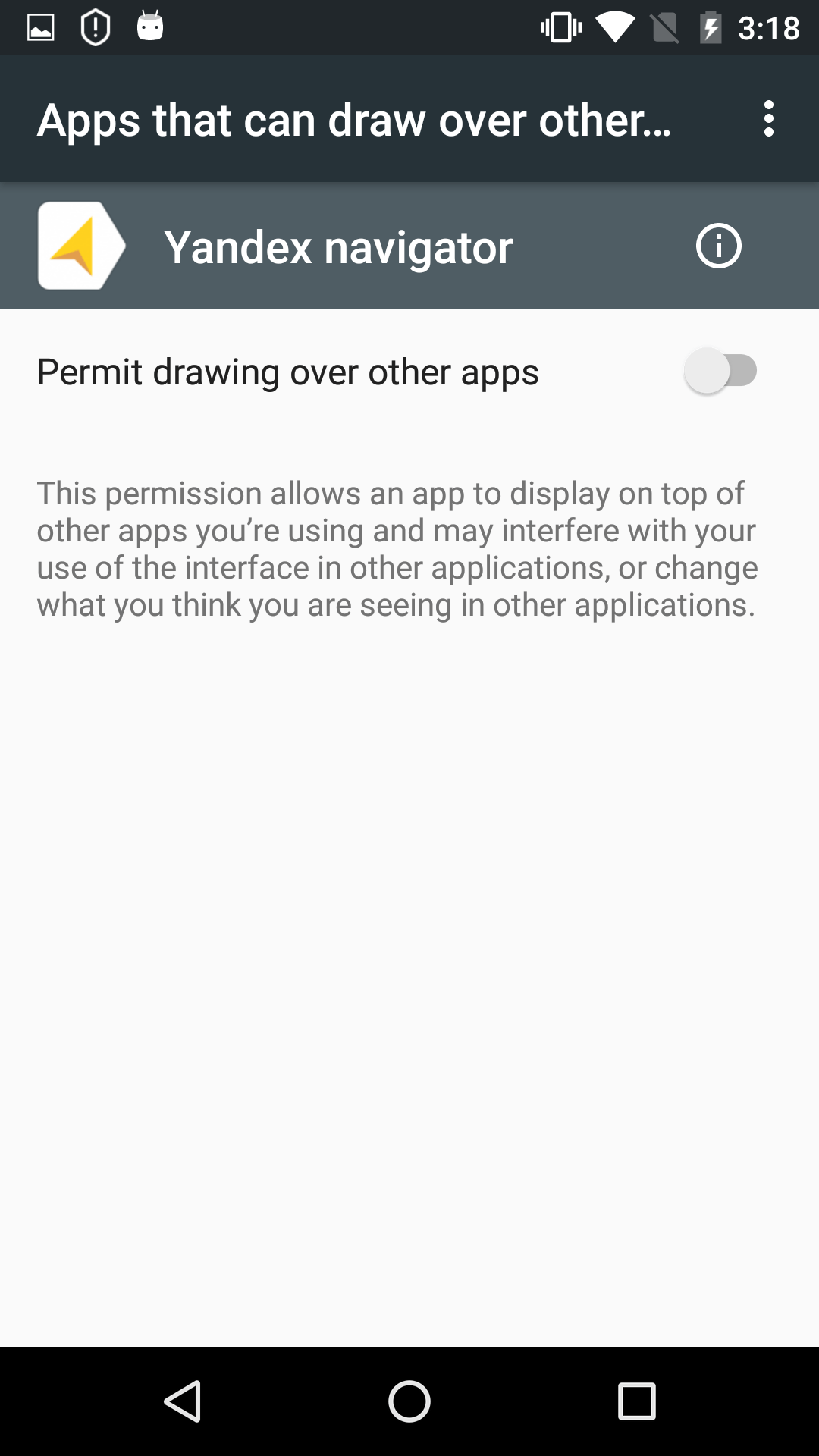
Task: Go to the home screen
Action: coord(409,1401)
